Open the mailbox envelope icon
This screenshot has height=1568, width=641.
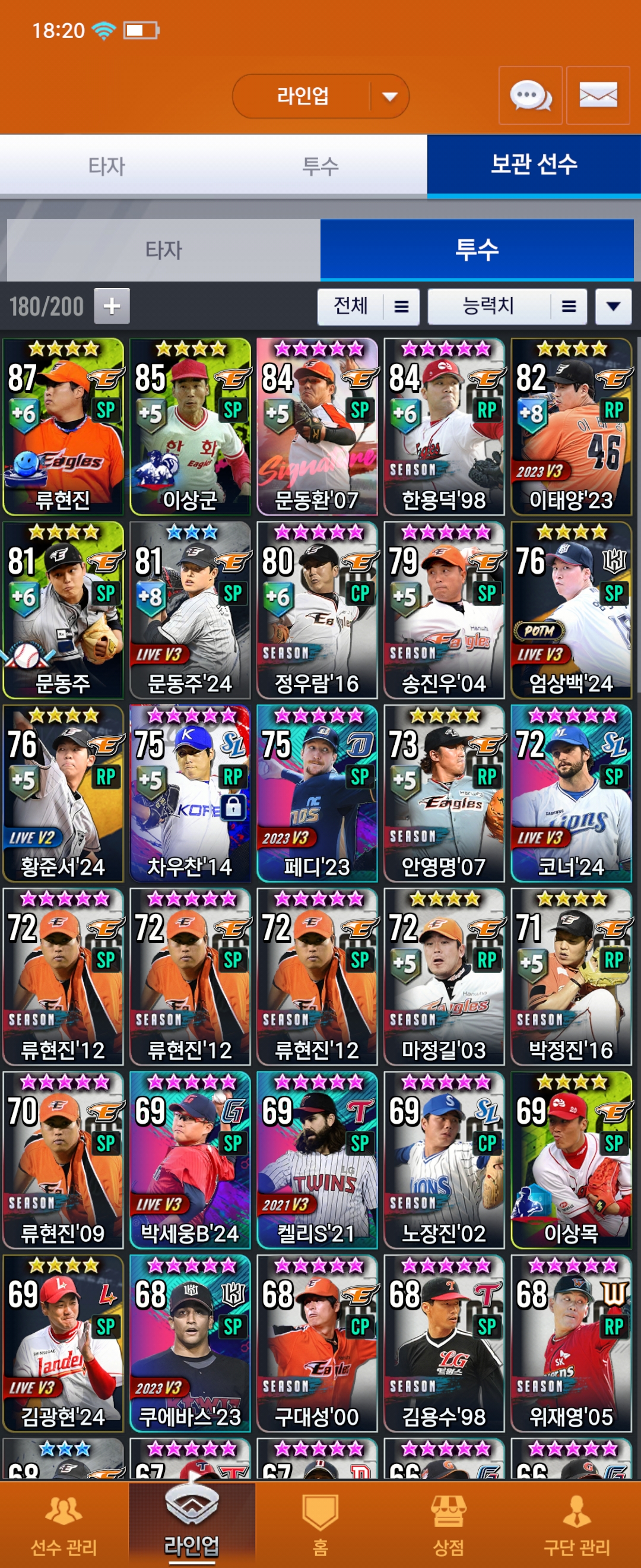click(598, 96)
